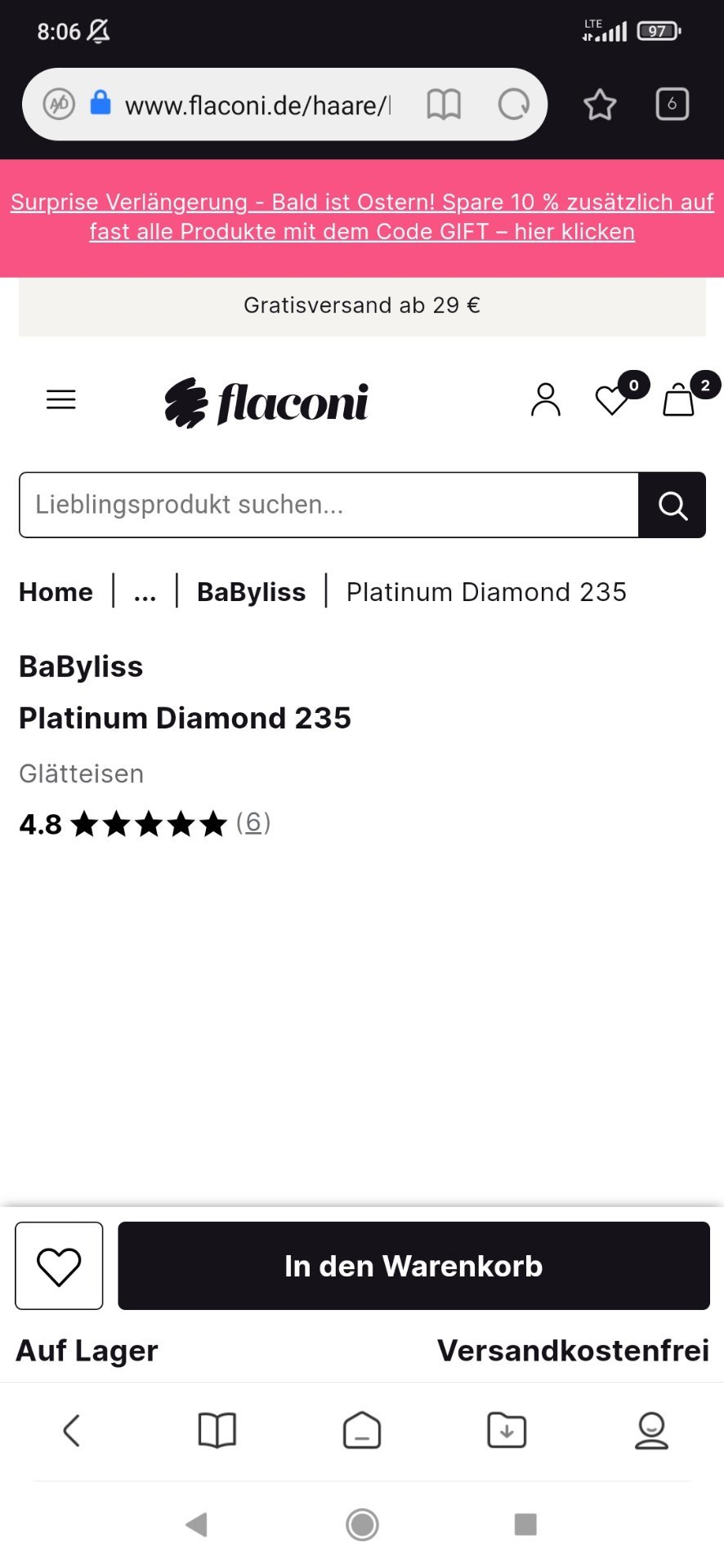Image resolution: width=724 pixels, height=1568 pixels.
Task: Open the wishlist heart in header
Action: (612, 400)
